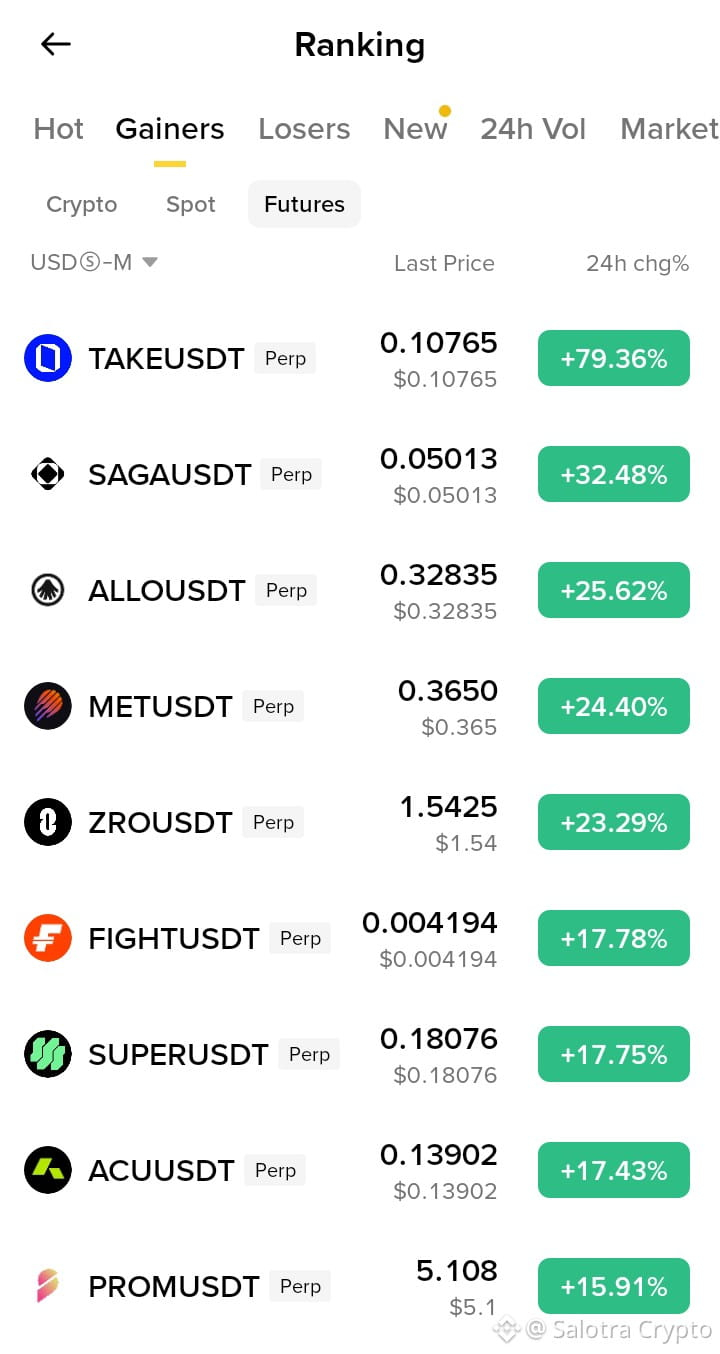
Task: Switch to the Losers tab
Action: [304, 129]
